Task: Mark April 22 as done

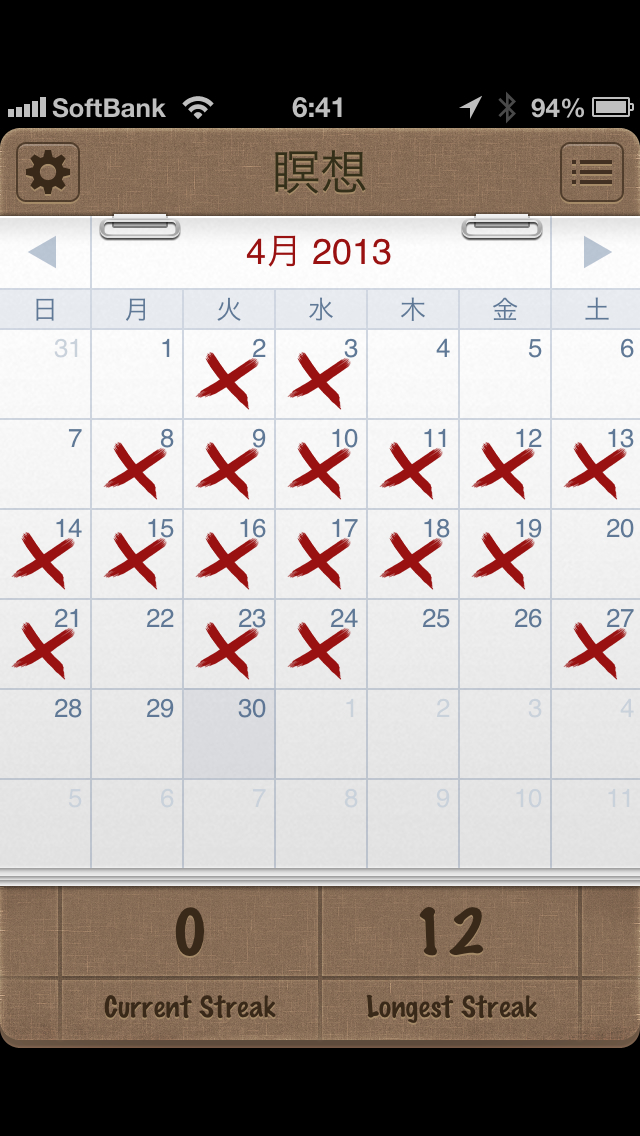Action: tap(137, 644)
